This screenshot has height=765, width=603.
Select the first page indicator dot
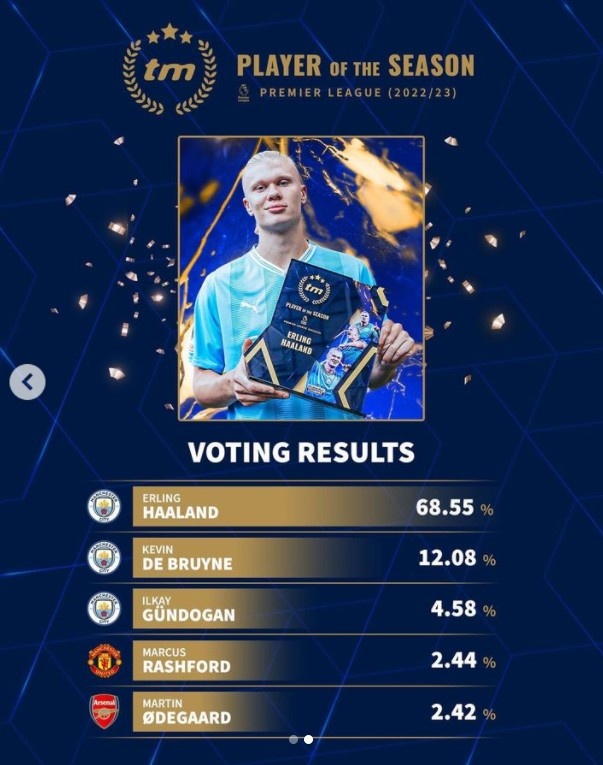point(293,740)
